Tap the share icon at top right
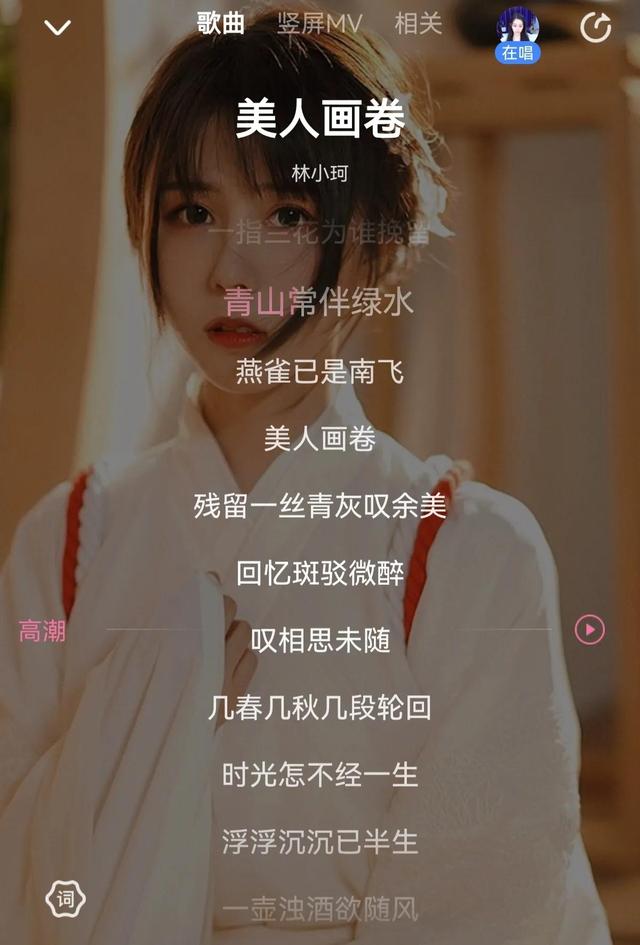 point(596,28)
